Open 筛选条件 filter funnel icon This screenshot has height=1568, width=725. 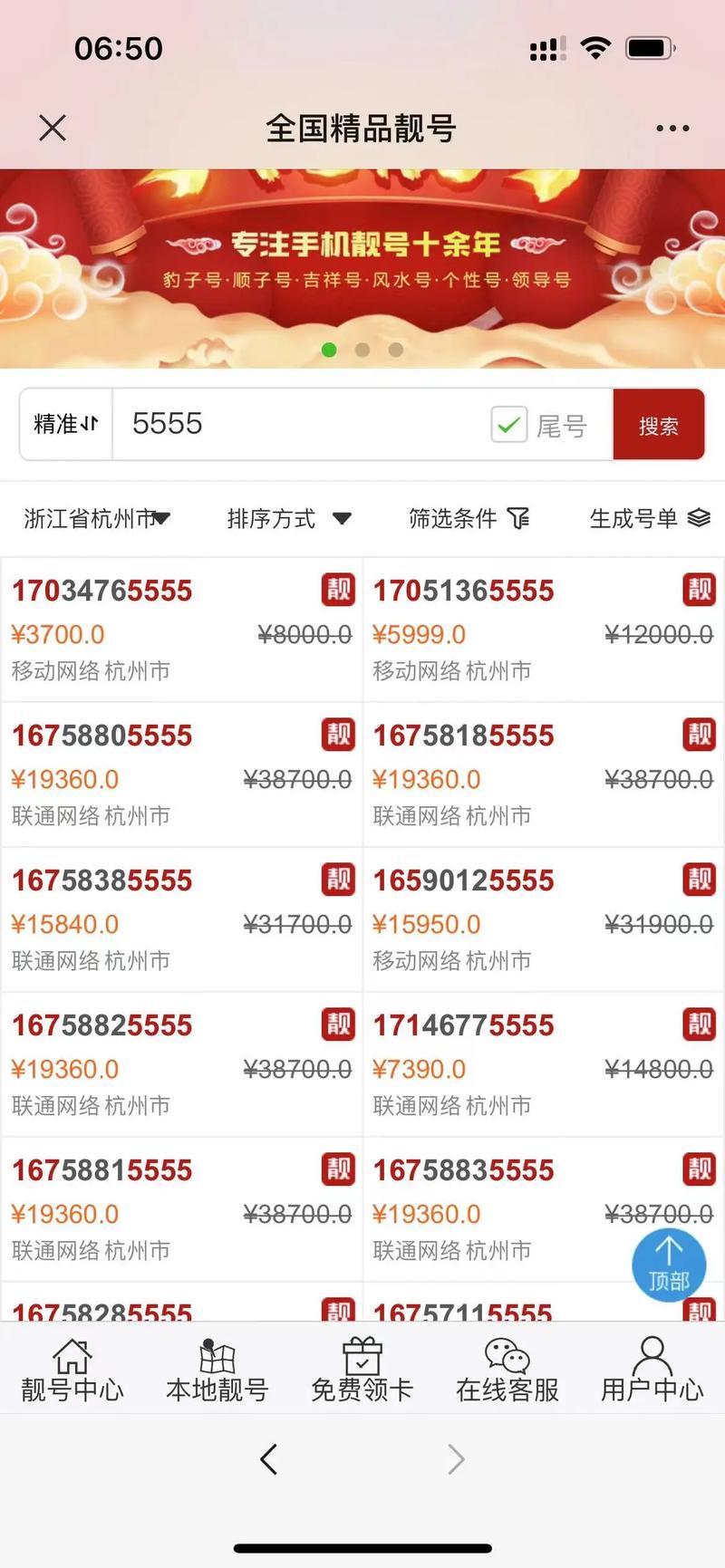518,518
